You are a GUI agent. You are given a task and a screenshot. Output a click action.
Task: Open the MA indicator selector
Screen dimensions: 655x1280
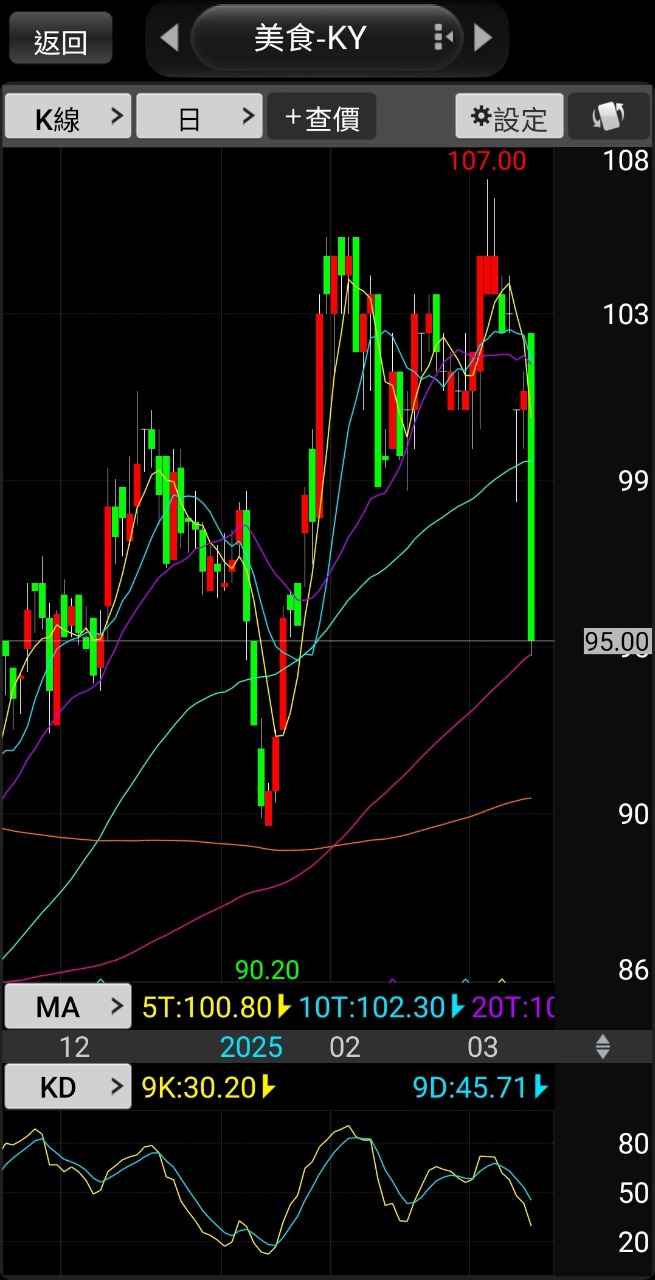[68, 1006]
